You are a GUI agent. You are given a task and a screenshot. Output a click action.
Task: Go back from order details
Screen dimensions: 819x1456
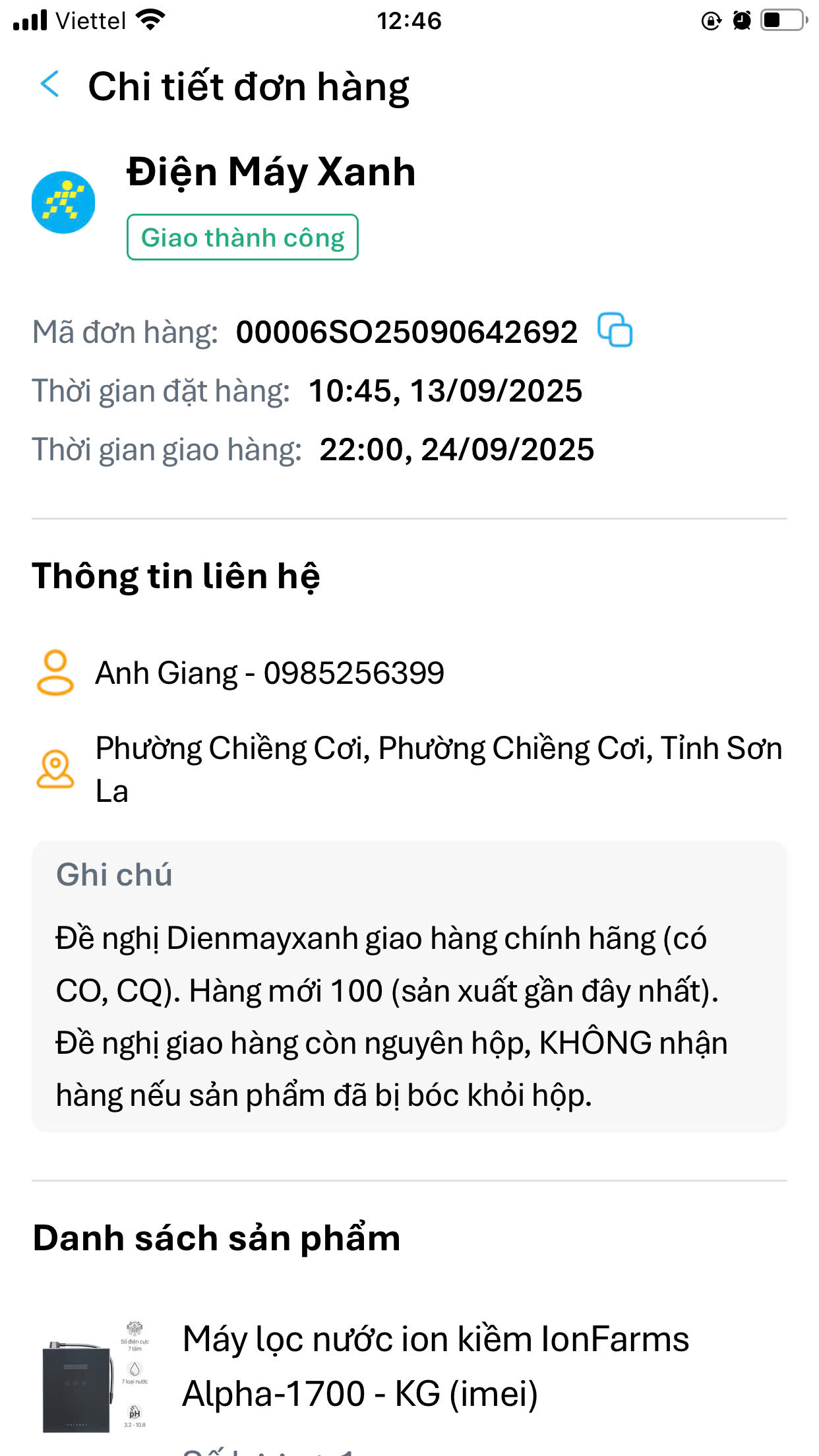[50, 85]
